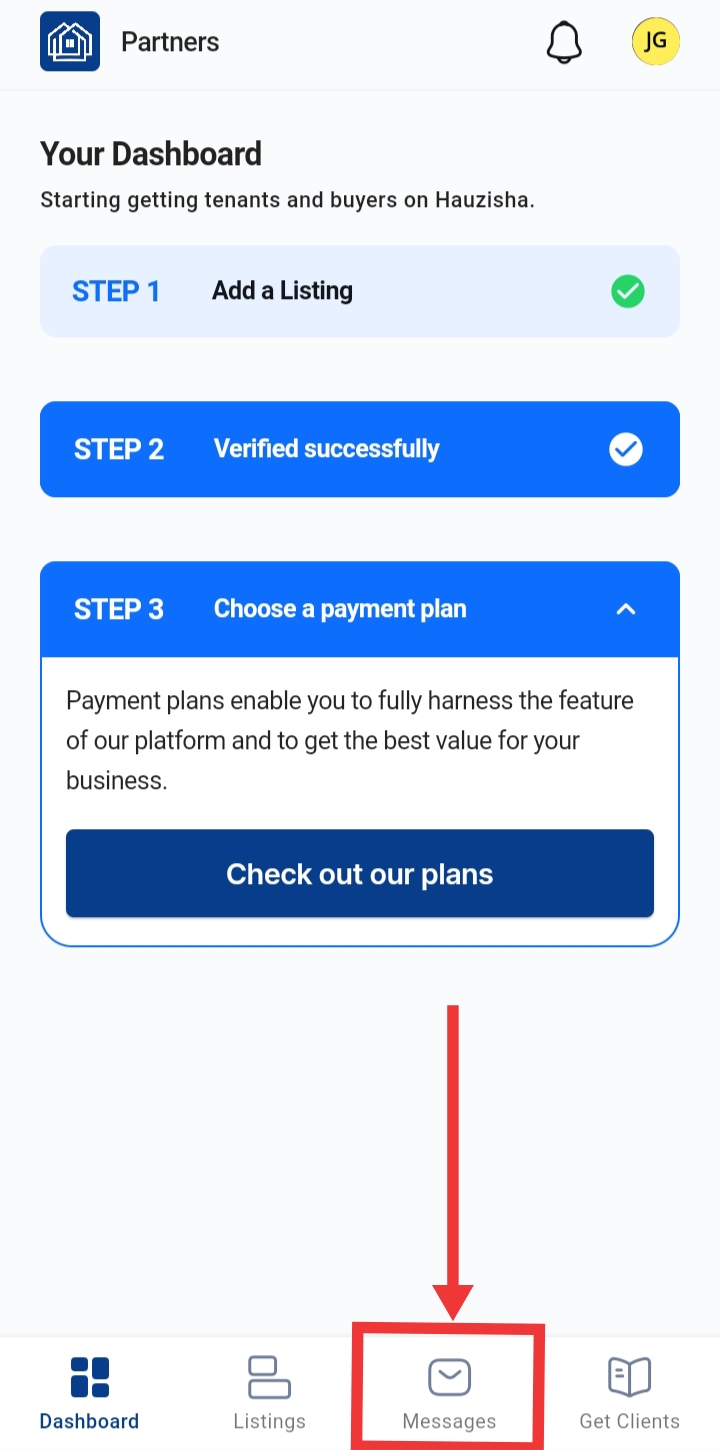The width and height of the screenshot is (720, 1450).
Task: Open Step 1 Add a Listing
Action: click(x=360, y=291)
